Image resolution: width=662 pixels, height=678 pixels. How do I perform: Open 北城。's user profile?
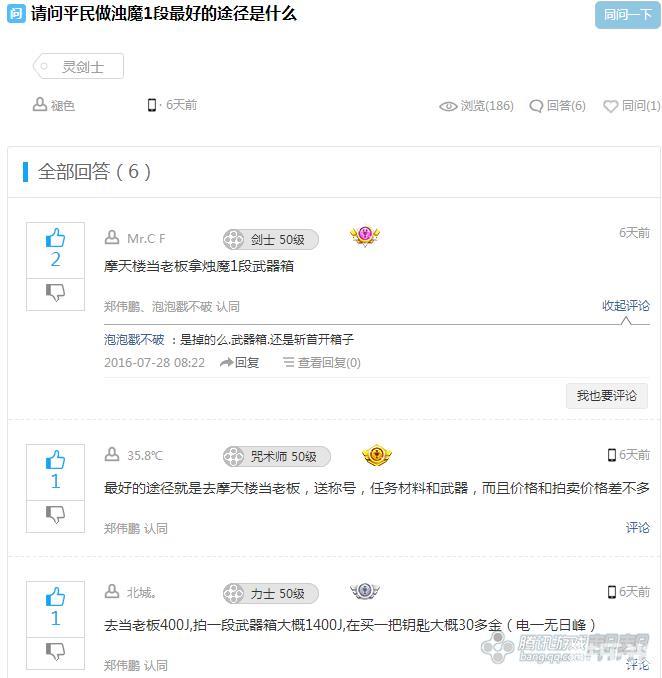pos(140,592)
